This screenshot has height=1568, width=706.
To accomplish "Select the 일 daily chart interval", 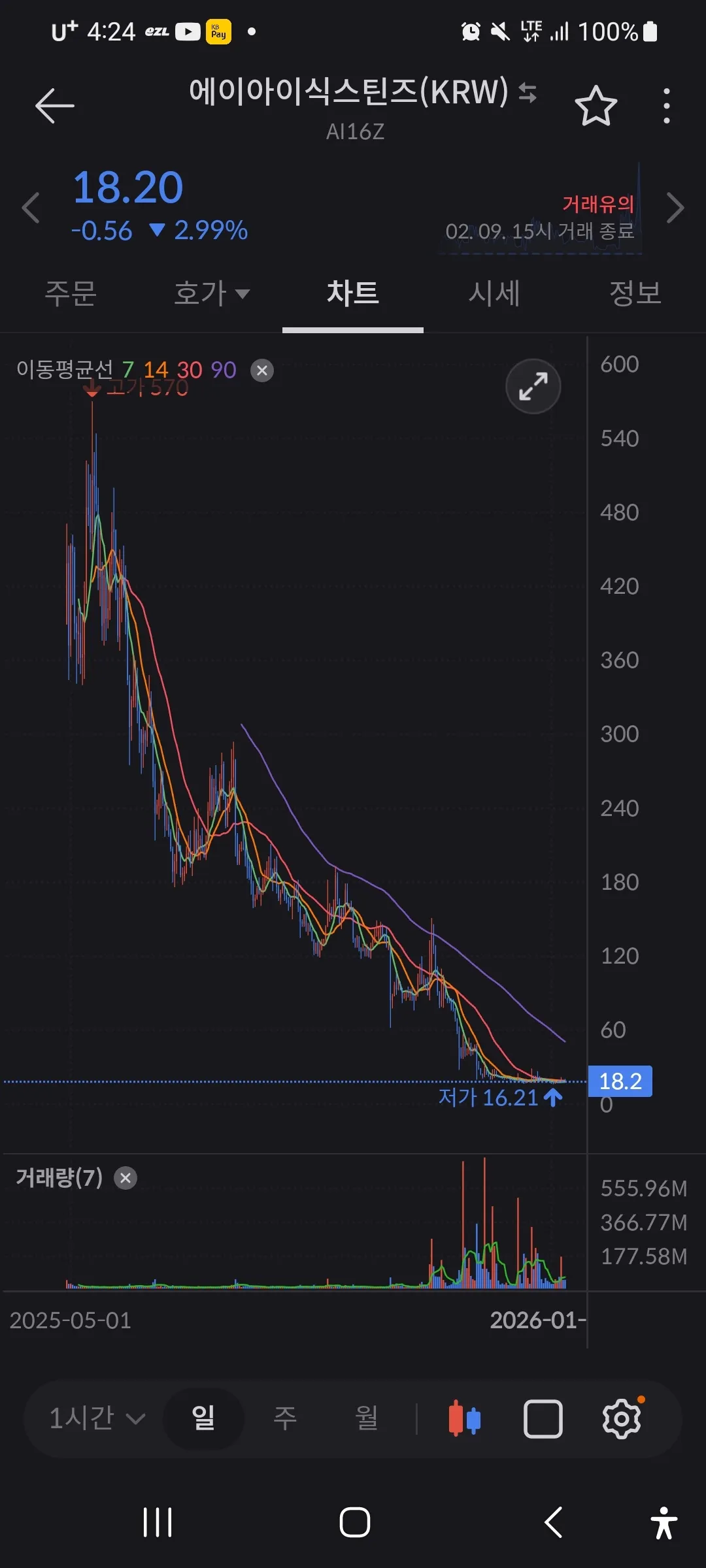I will pyautogui.click(x=203, y=1418).
